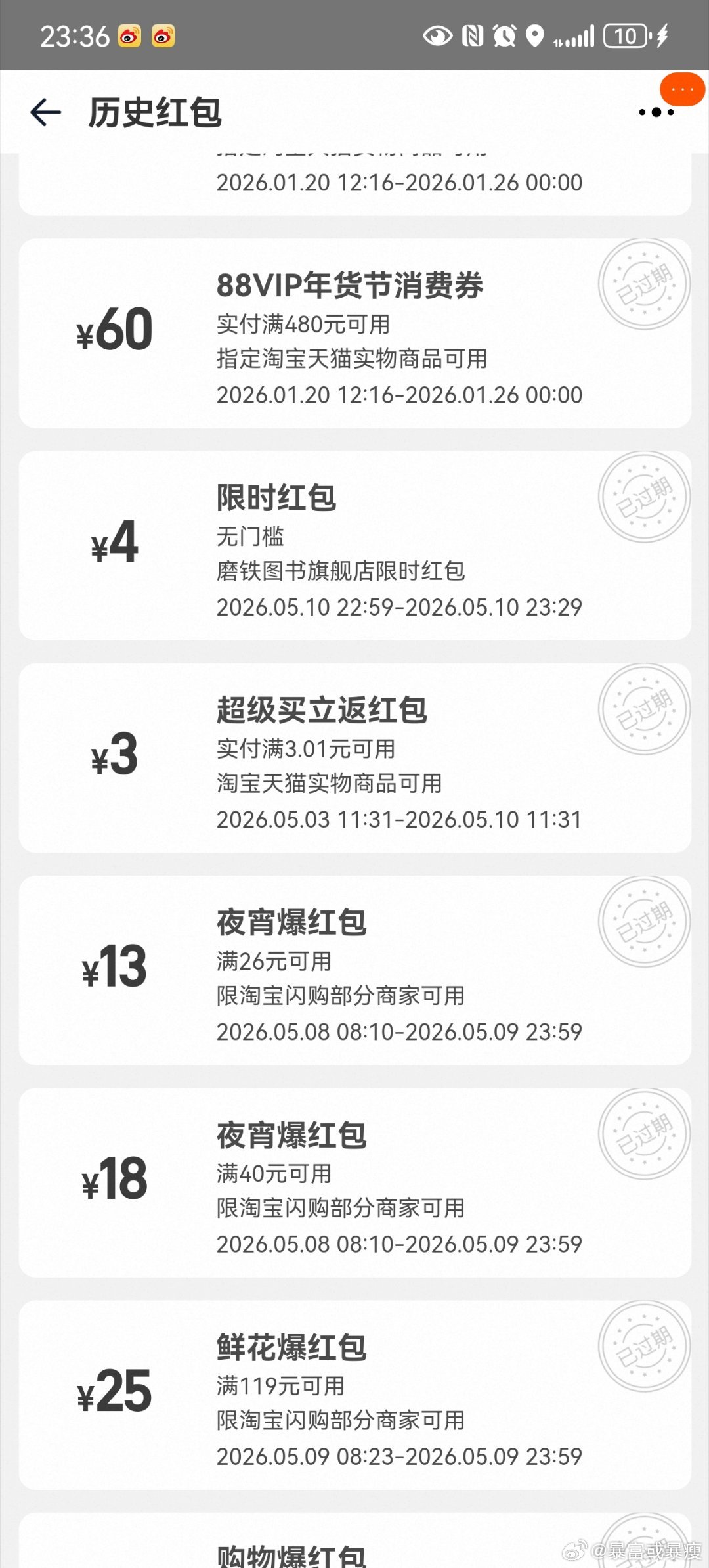Tap the orange floating bubble button

click(x=682, y=89)
